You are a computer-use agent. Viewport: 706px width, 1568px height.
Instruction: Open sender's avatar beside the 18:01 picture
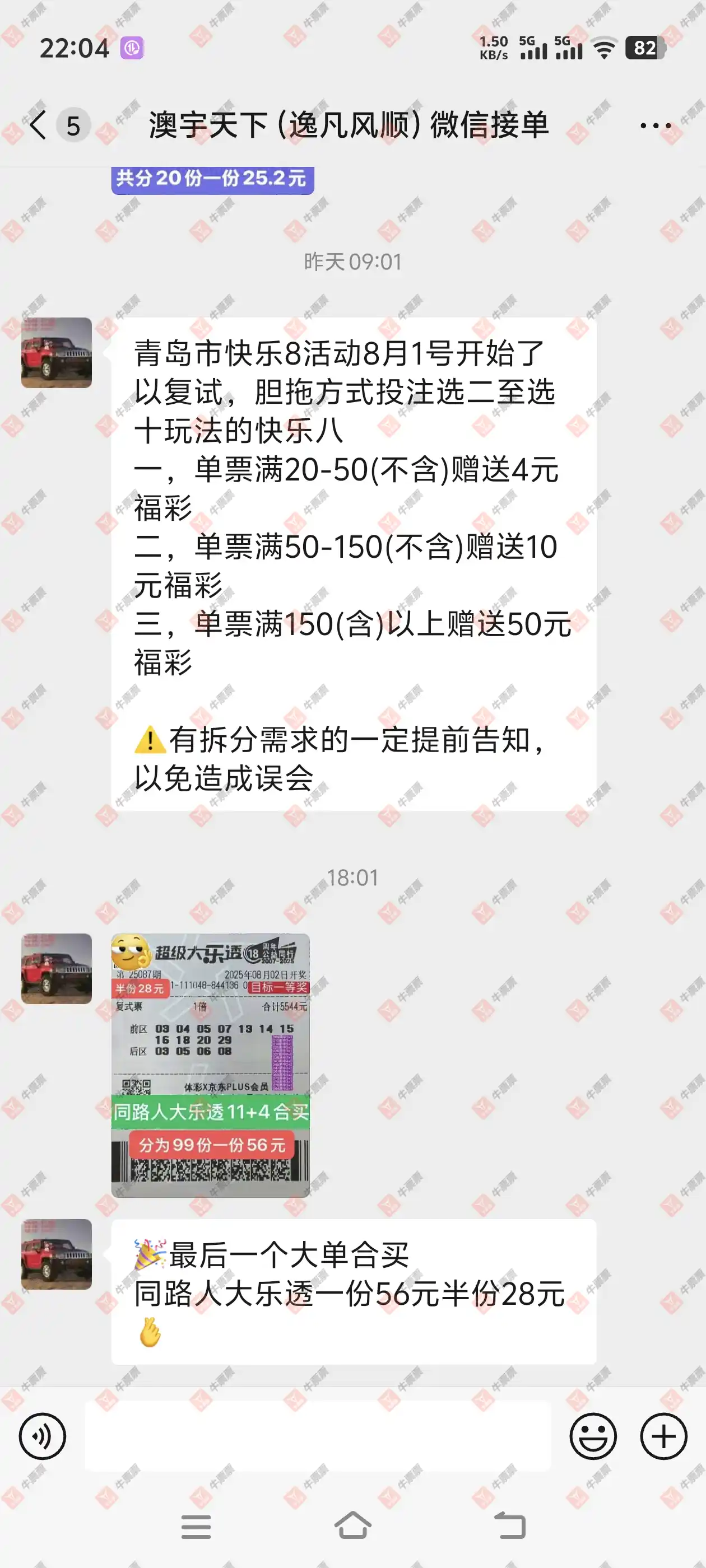pos(57,968)
